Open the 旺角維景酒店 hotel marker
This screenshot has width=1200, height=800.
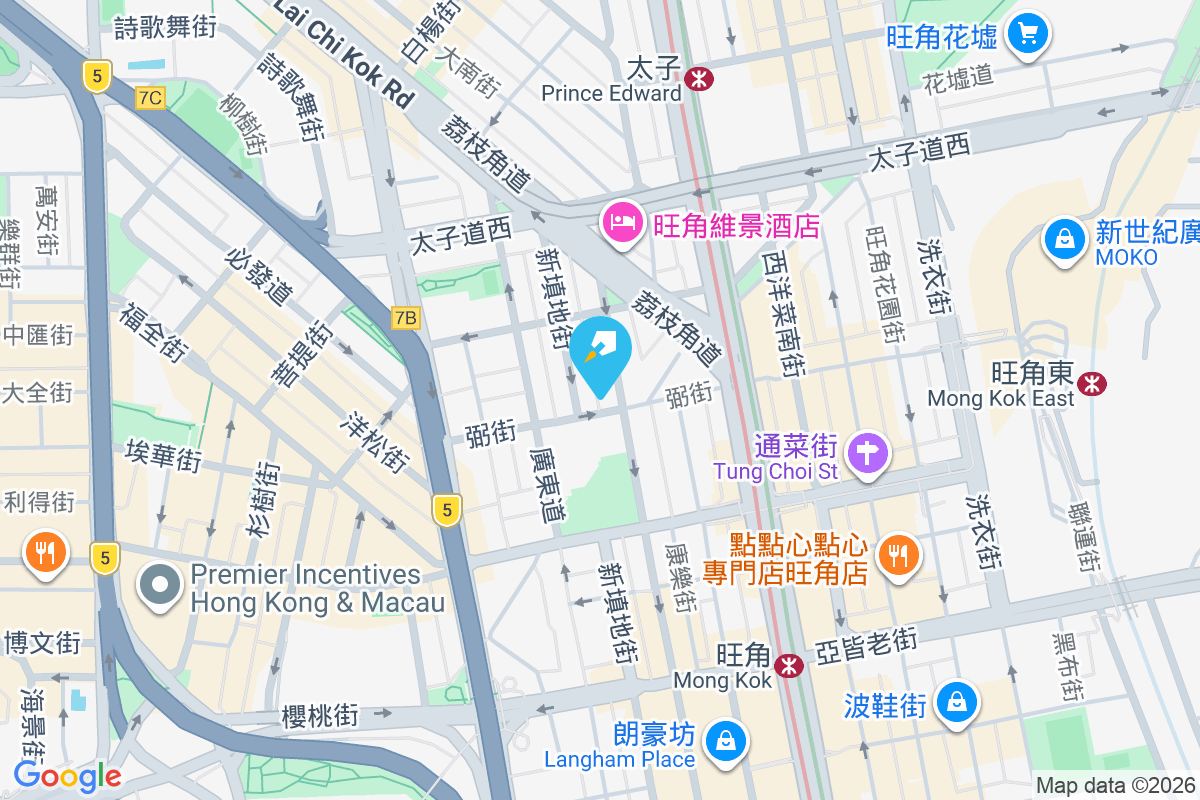click(x=624, y=222)
